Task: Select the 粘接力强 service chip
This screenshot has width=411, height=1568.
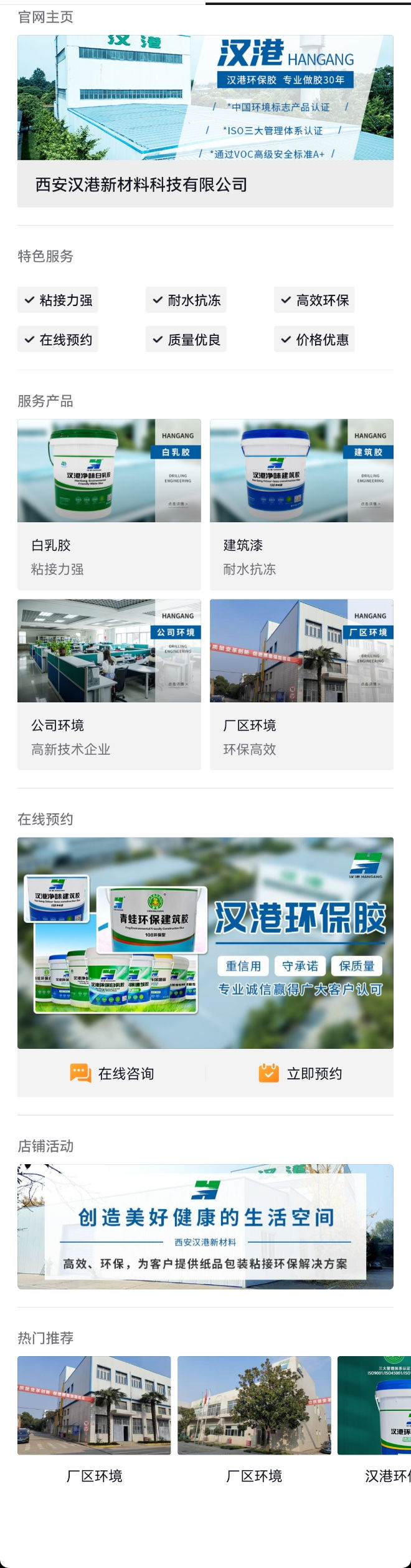Action: (58, 300)
